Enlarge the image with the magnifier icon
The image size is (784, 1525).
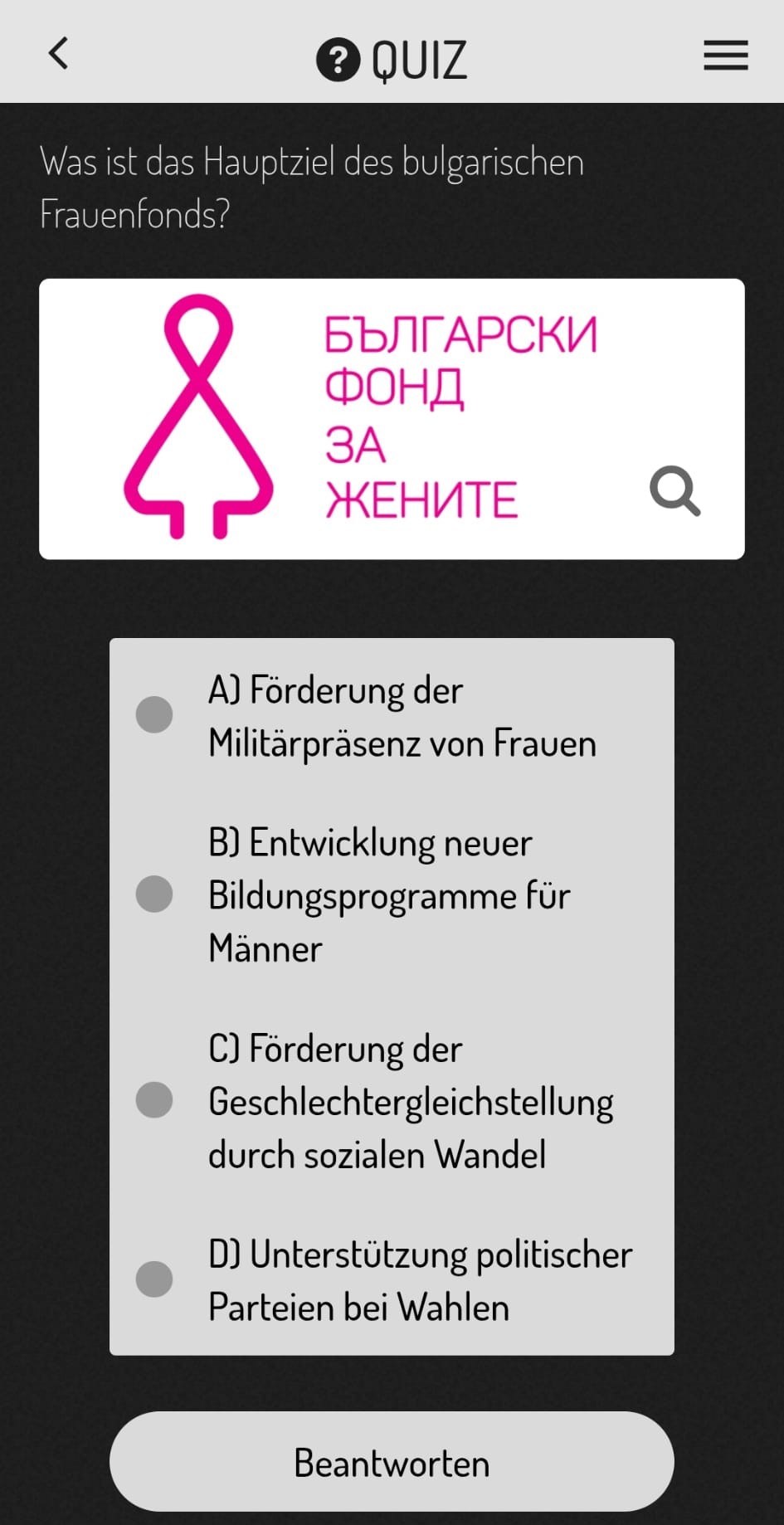point(674,491)
